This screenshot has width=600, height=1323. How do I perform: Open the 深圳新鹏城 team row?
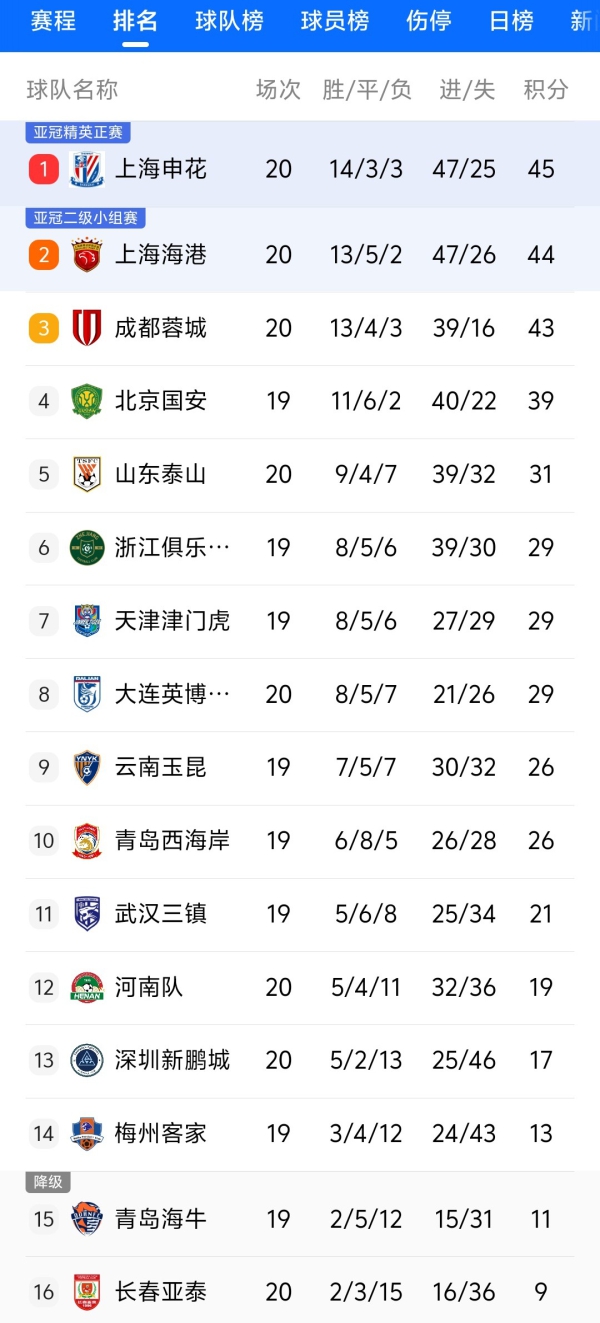172,1060
